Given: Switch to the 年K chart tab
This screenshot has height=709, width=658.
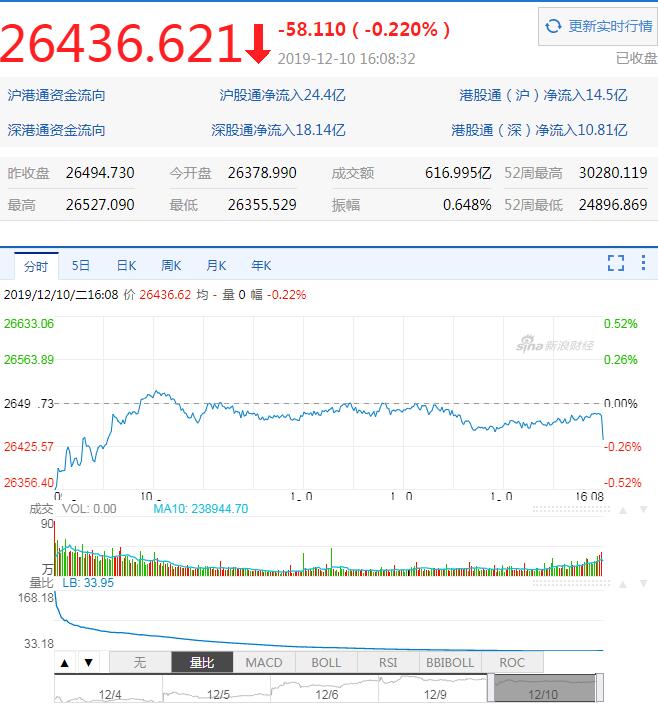Looking at the screenshot, I should (261, 265).
